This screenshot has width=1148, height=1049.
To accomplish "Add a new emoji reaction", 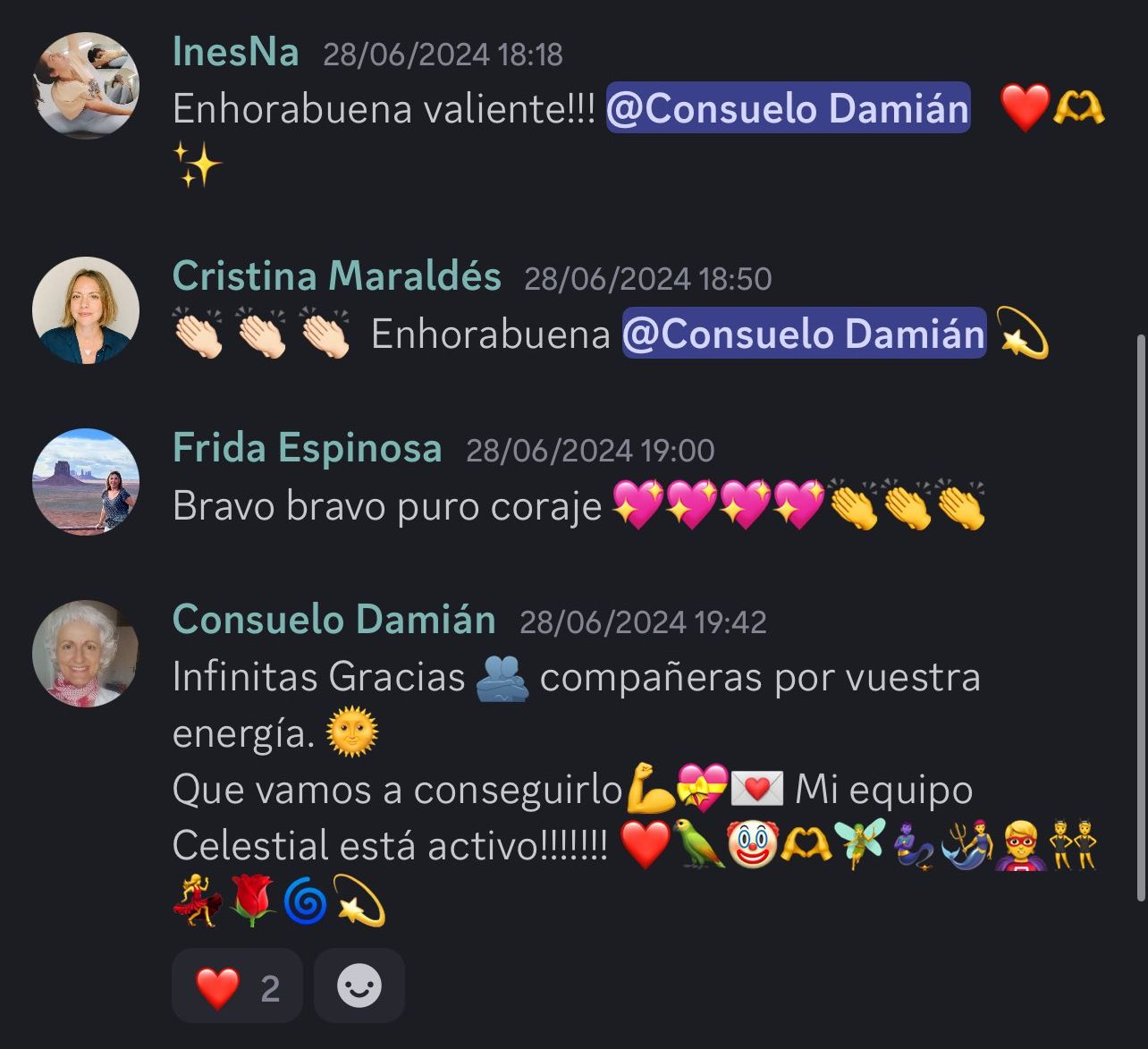I will click(x=359, y=986).
